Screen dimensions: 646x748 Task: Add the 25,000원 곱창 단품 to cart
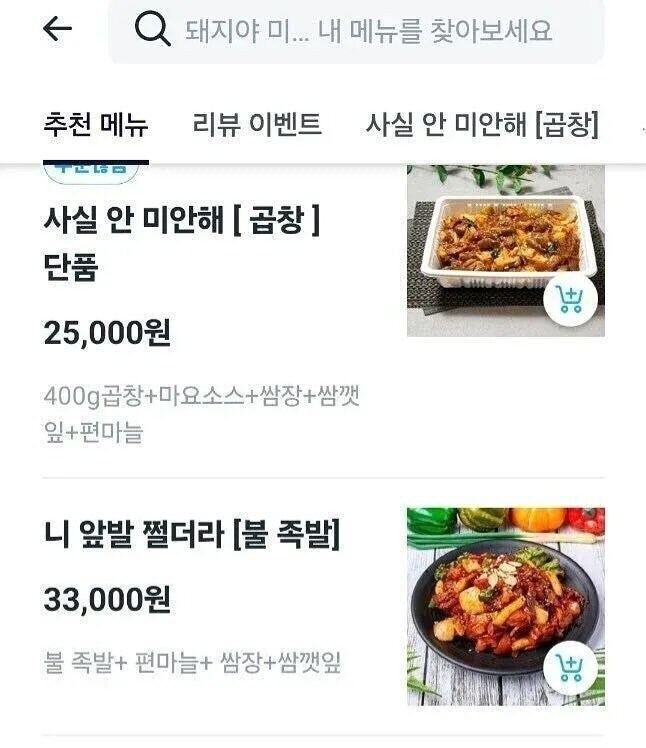click(570, 299)
